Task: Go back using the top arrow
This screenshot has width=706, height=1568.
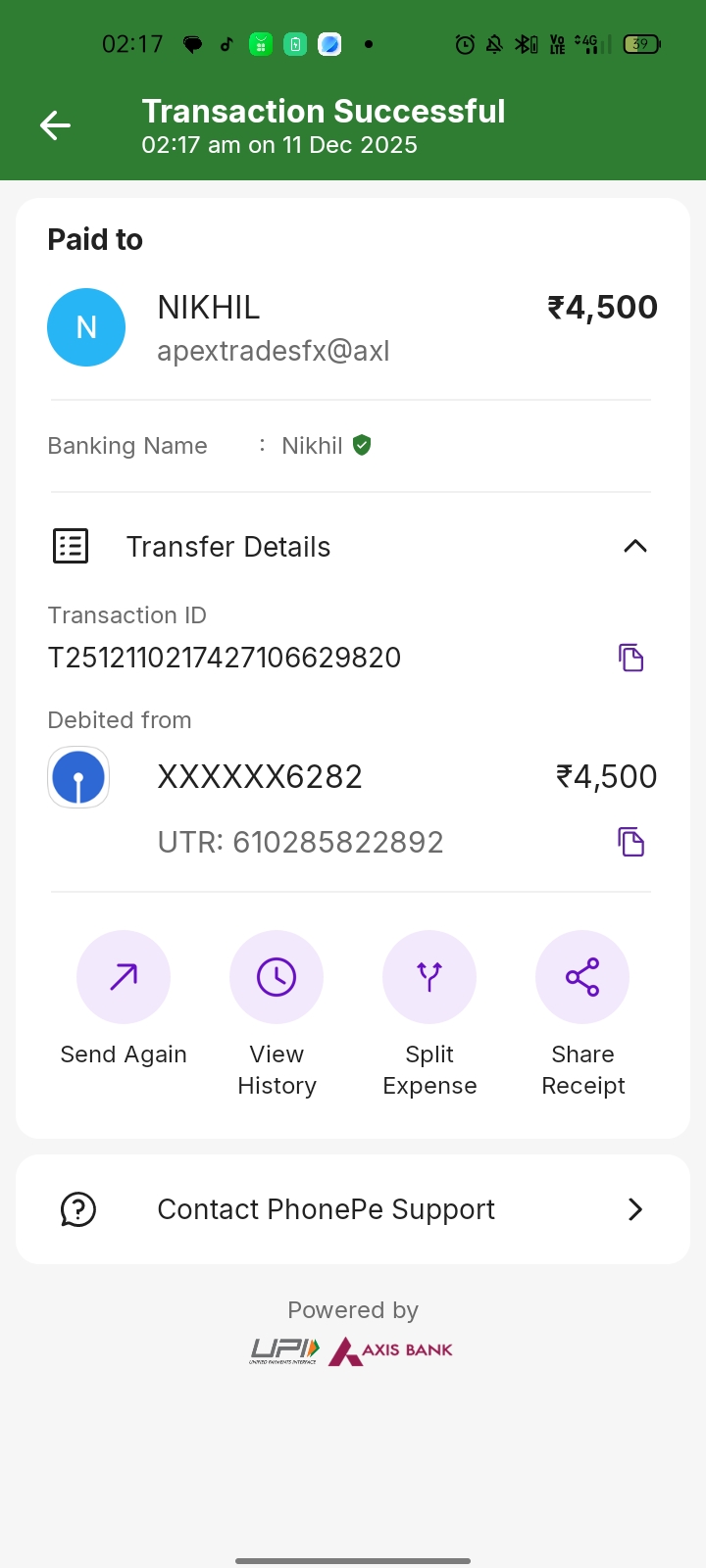Action: tap(55, 125)
